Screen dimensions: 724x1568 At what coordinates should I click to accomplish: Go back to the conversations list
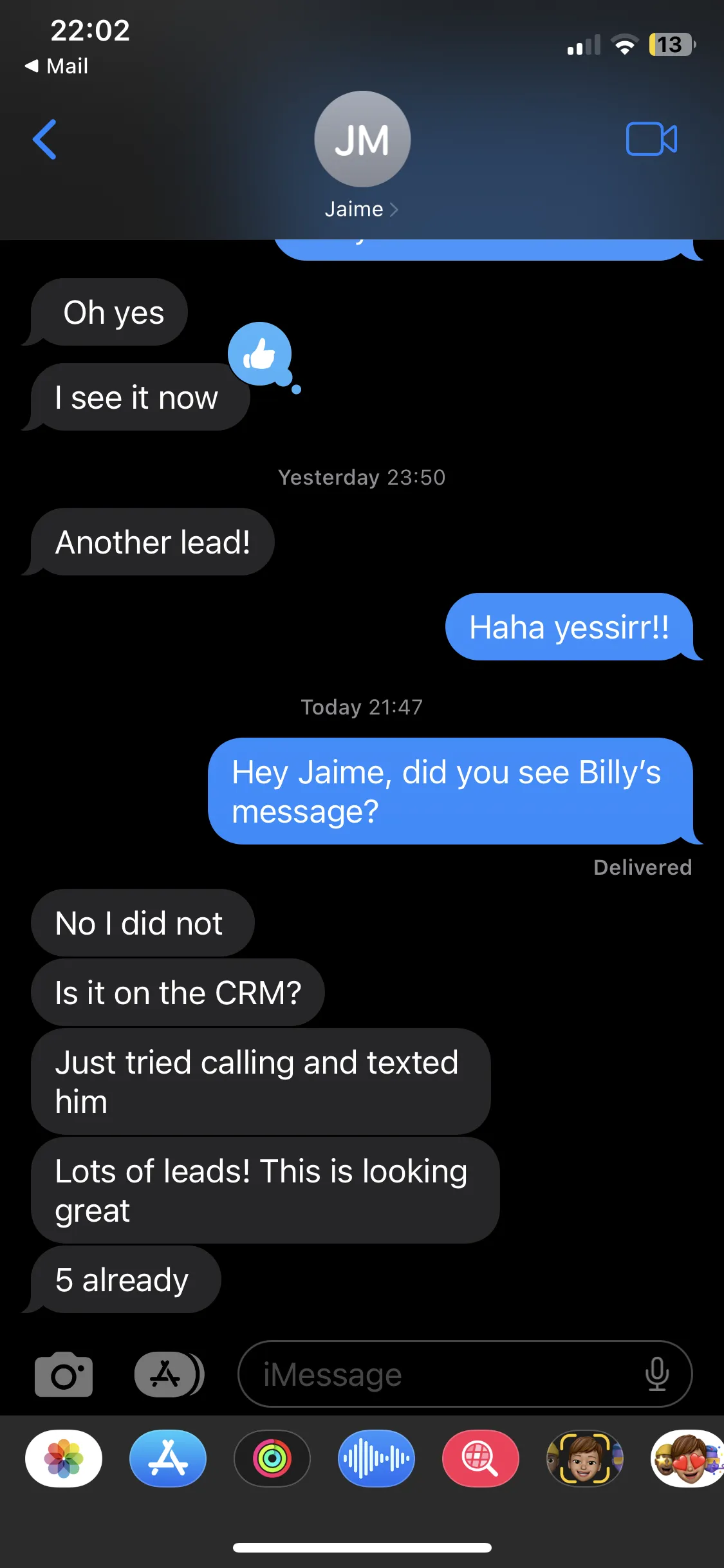pyautogui.click(x=44, y=139)
